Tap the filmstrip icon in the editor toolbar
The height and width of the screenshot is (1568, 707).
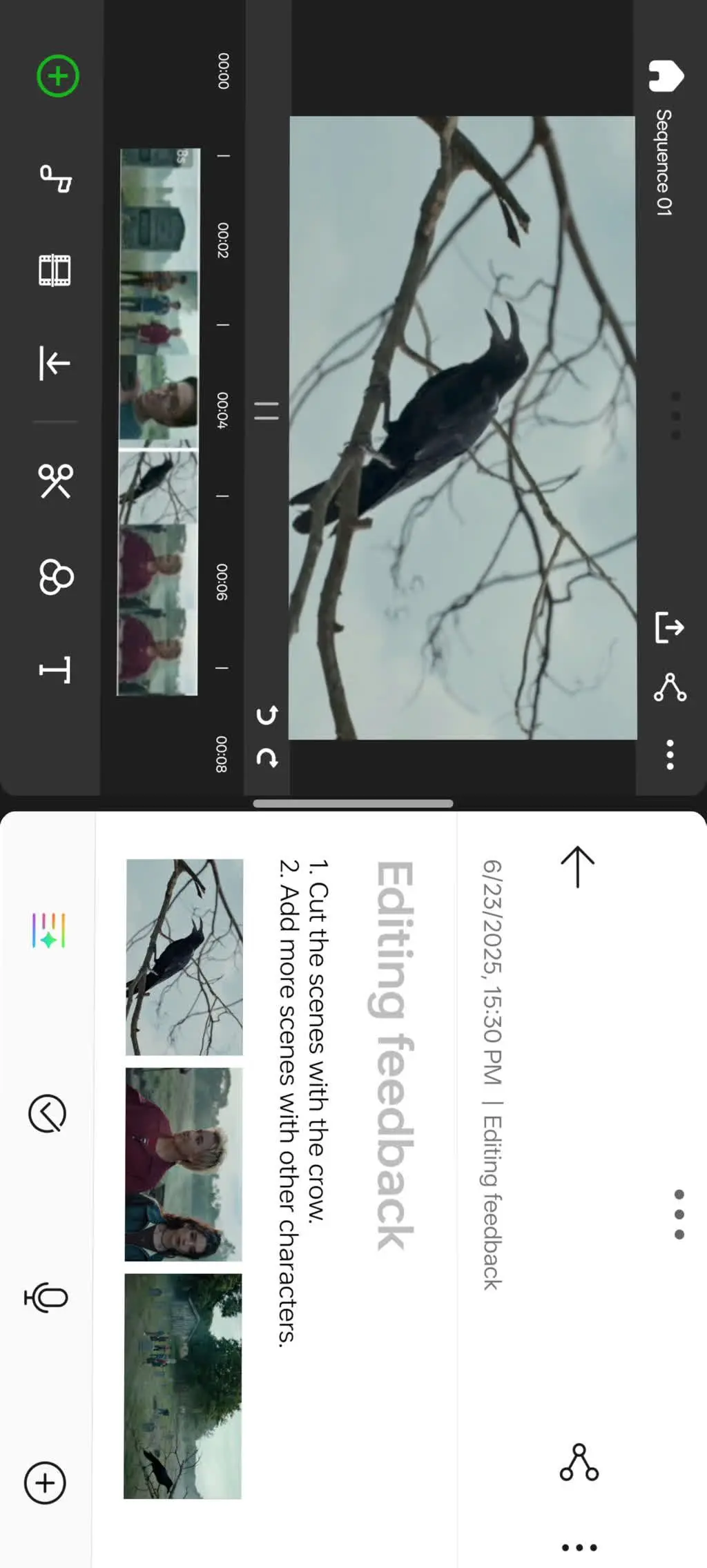point(55,271)
